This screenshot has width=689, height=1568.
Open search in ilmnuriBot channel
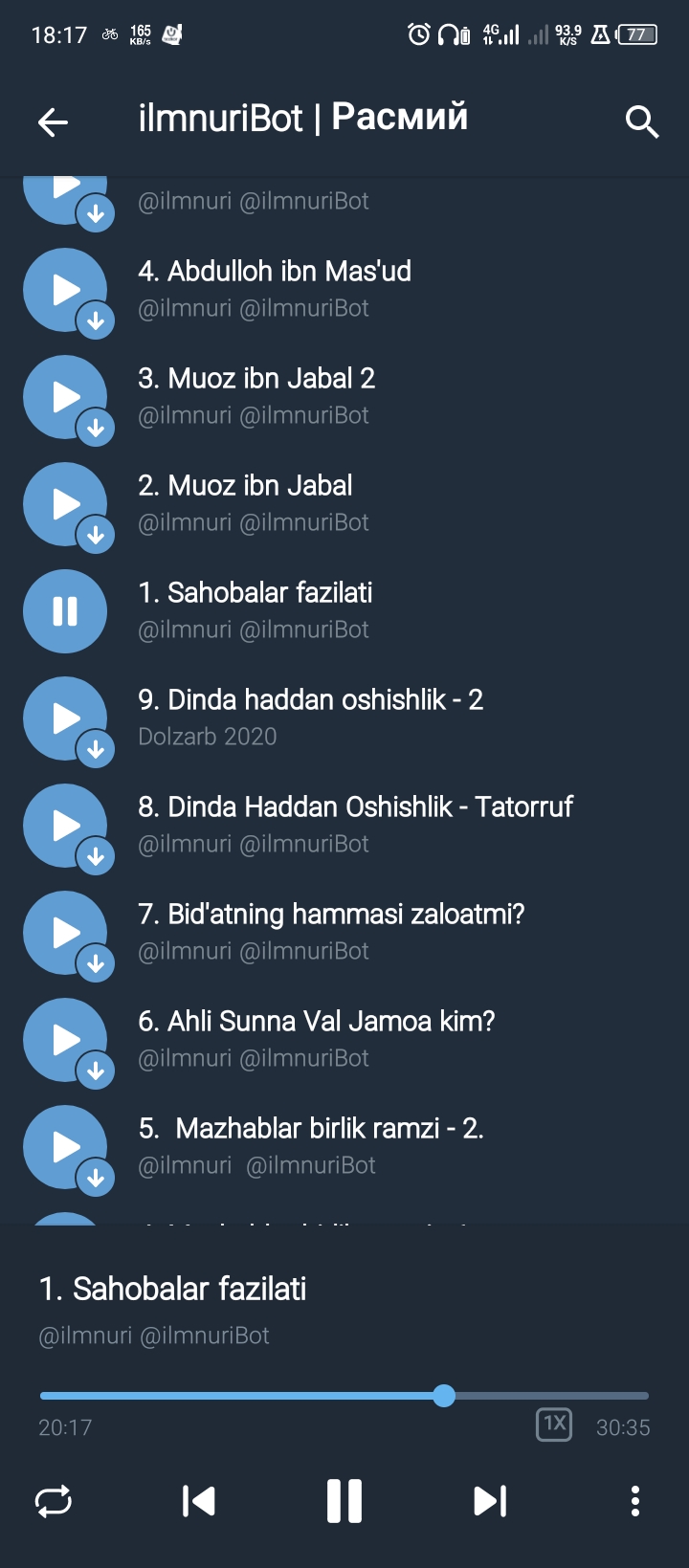(641, 121)
